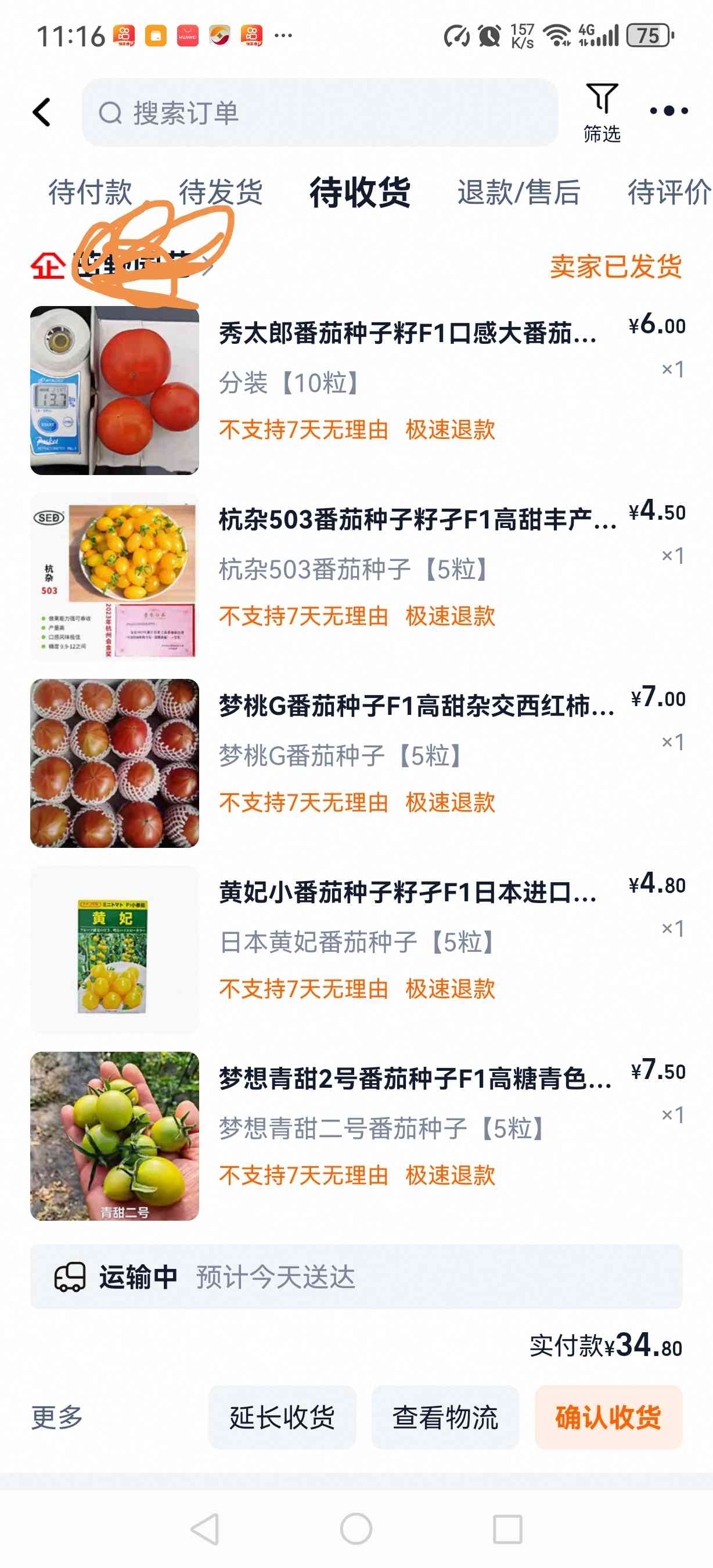Tap the 延长收货 button
The height and width of the screenshot is (1568, 713).
pyautogui.click(x=282, y=1417)
